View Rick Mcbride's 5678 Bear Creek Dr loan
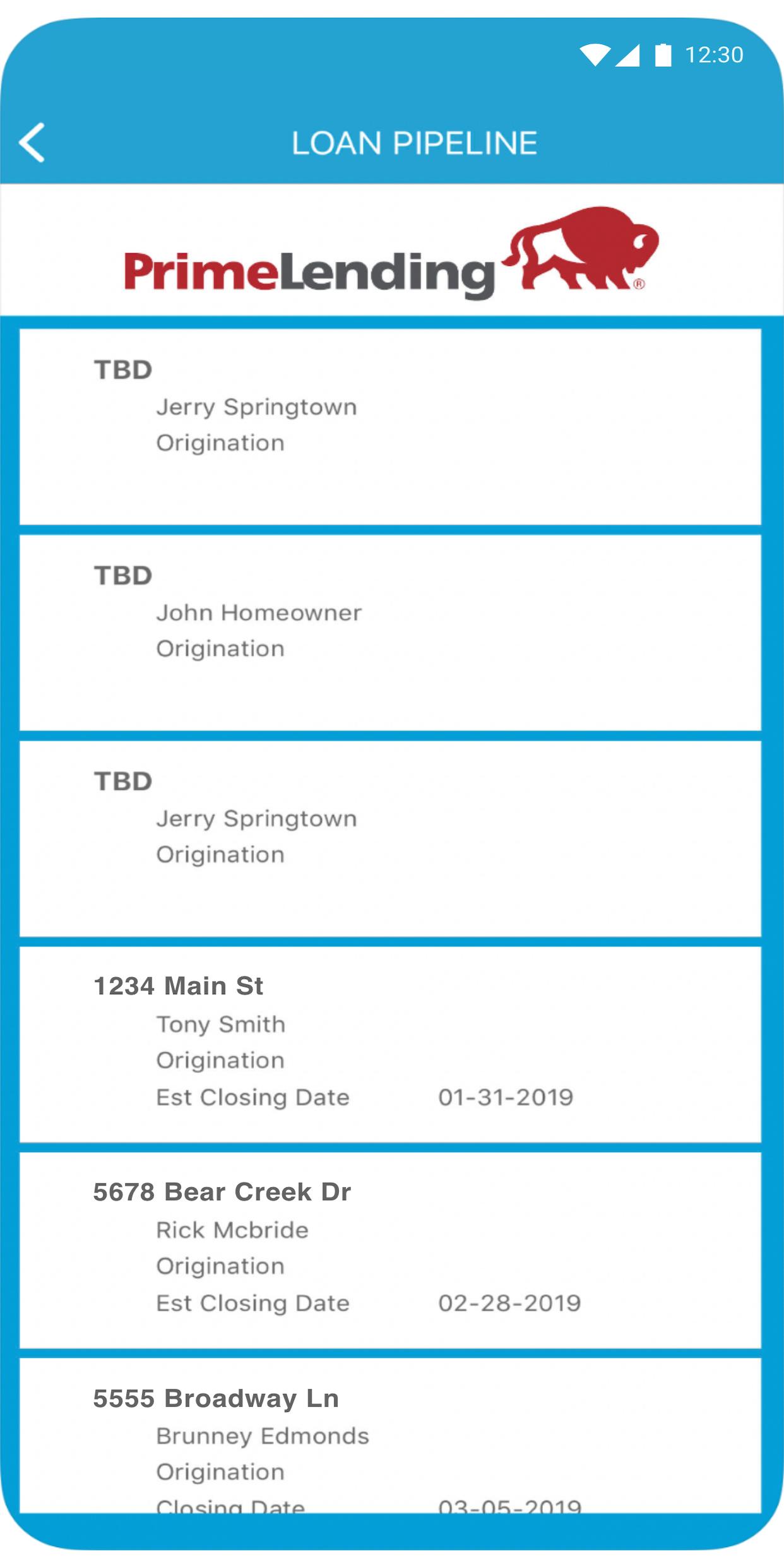 [x=390, y=1249]
